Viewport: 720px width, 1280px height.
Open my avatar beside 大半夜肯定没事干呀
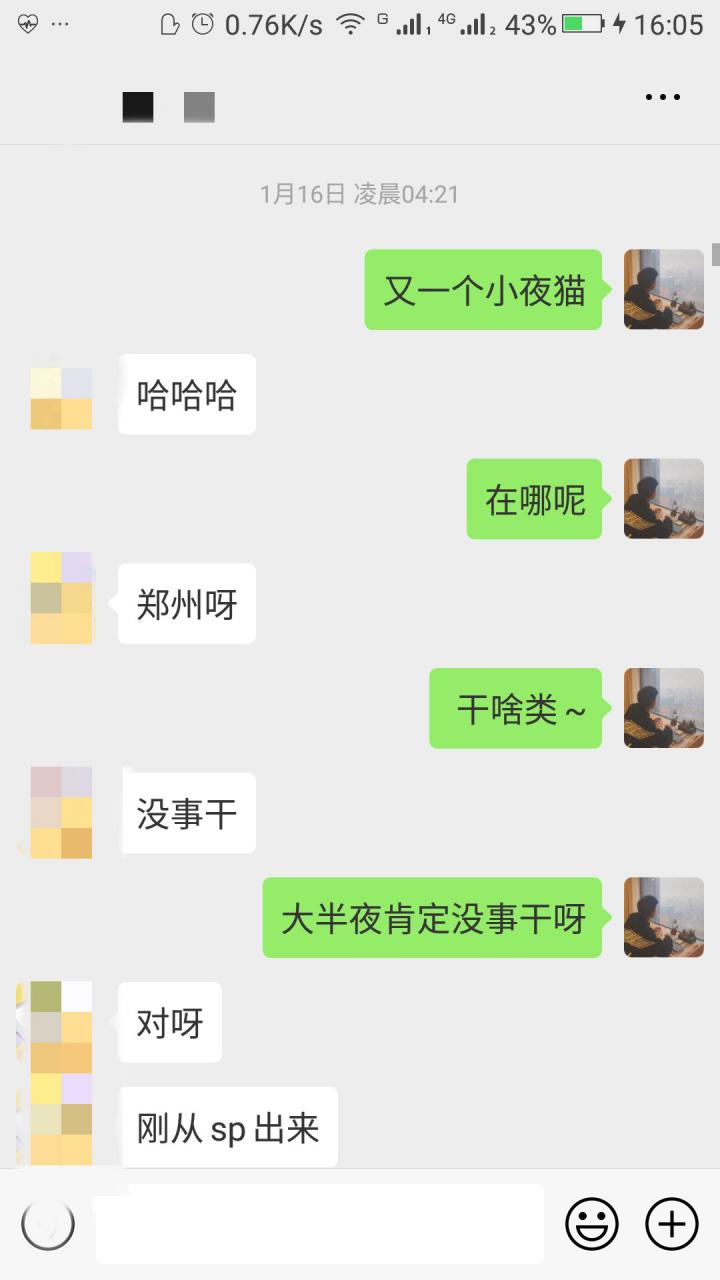663,917
